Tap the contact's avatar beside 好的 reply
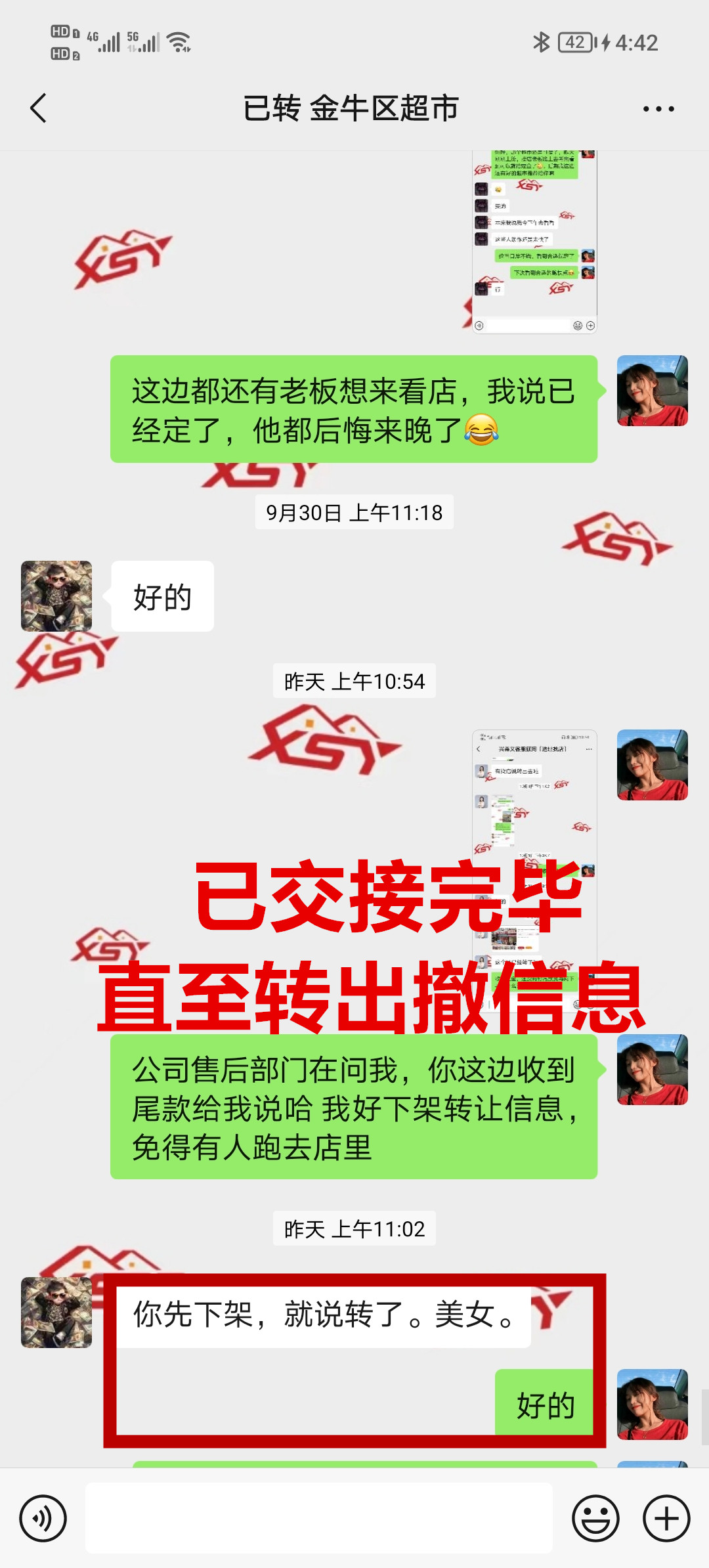The image size is (709, 1568). pos(56,596)
